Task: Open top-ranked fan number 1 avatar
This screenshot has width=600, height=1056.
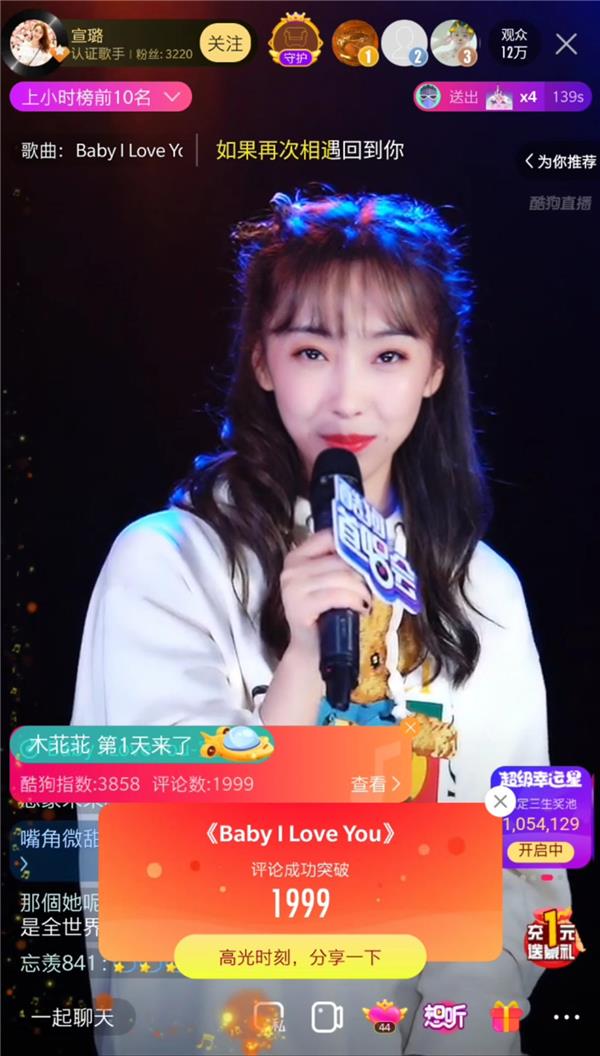Action: tap(354, 42)
